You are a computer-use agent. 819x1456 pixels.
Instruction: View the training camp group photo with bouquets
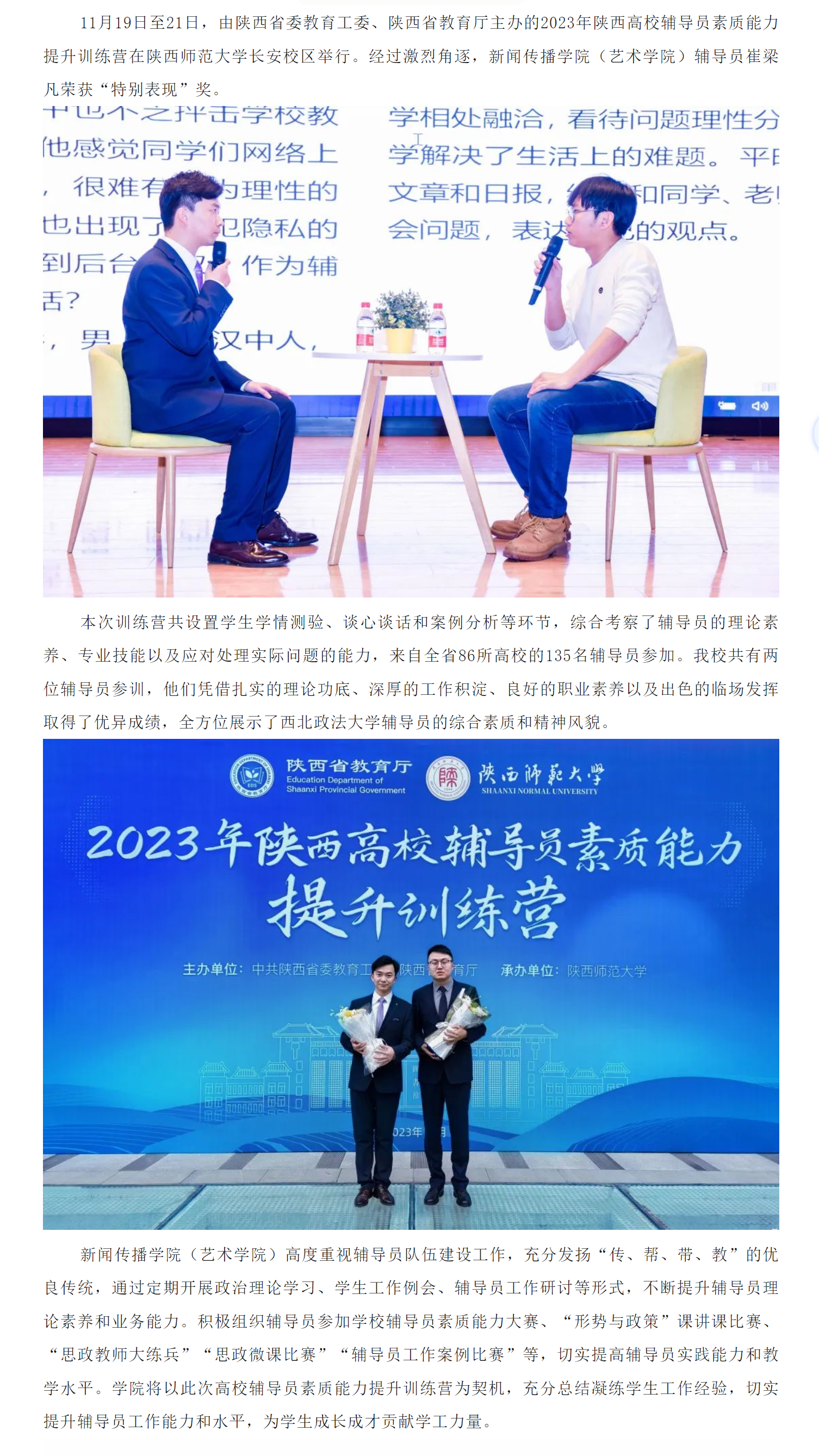(x=411, y=984)
